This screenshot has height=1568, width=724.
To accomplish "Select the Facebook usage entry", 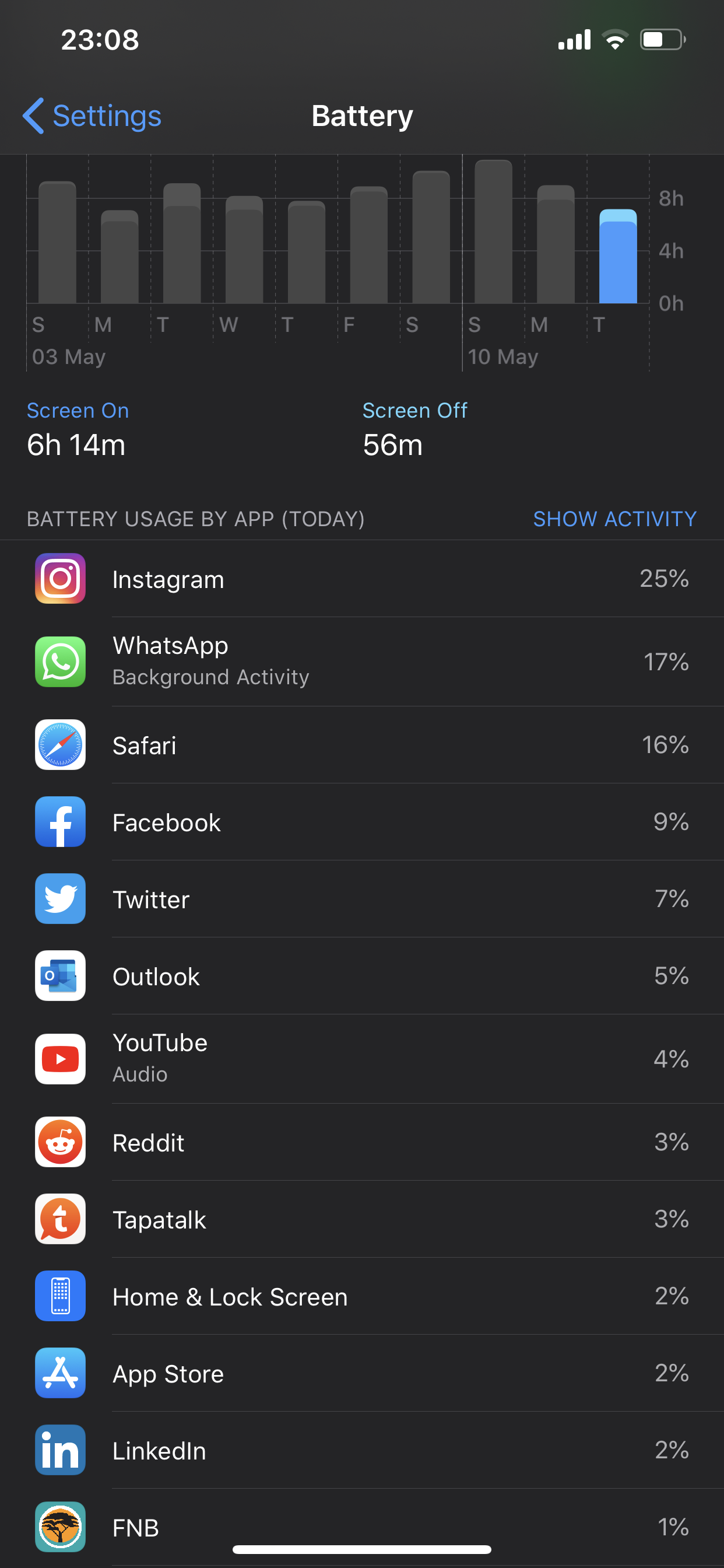I will click(x=362, y=822).
